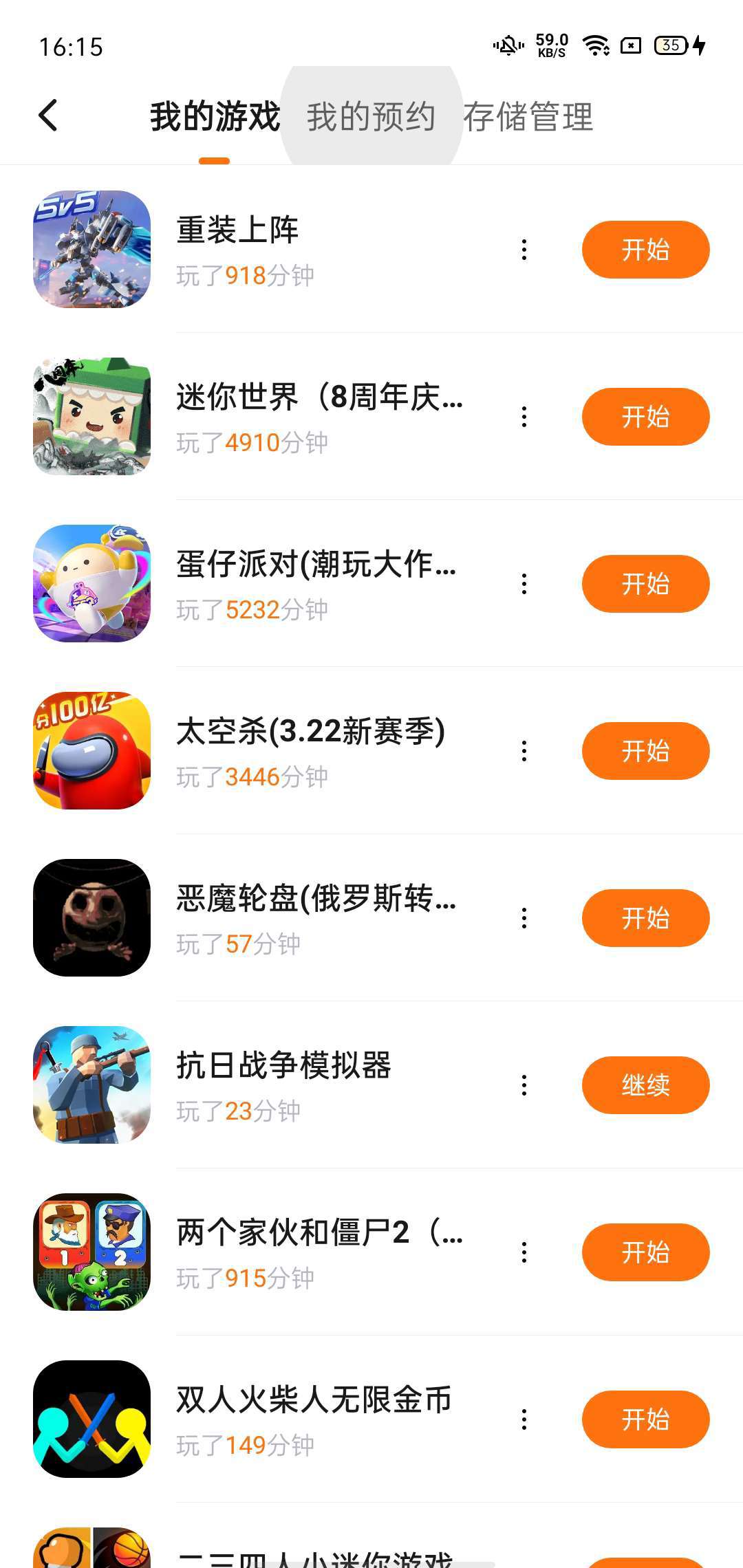Start the game 太空杀
Screen dimensions: 743x1568
tap(645, 751)
